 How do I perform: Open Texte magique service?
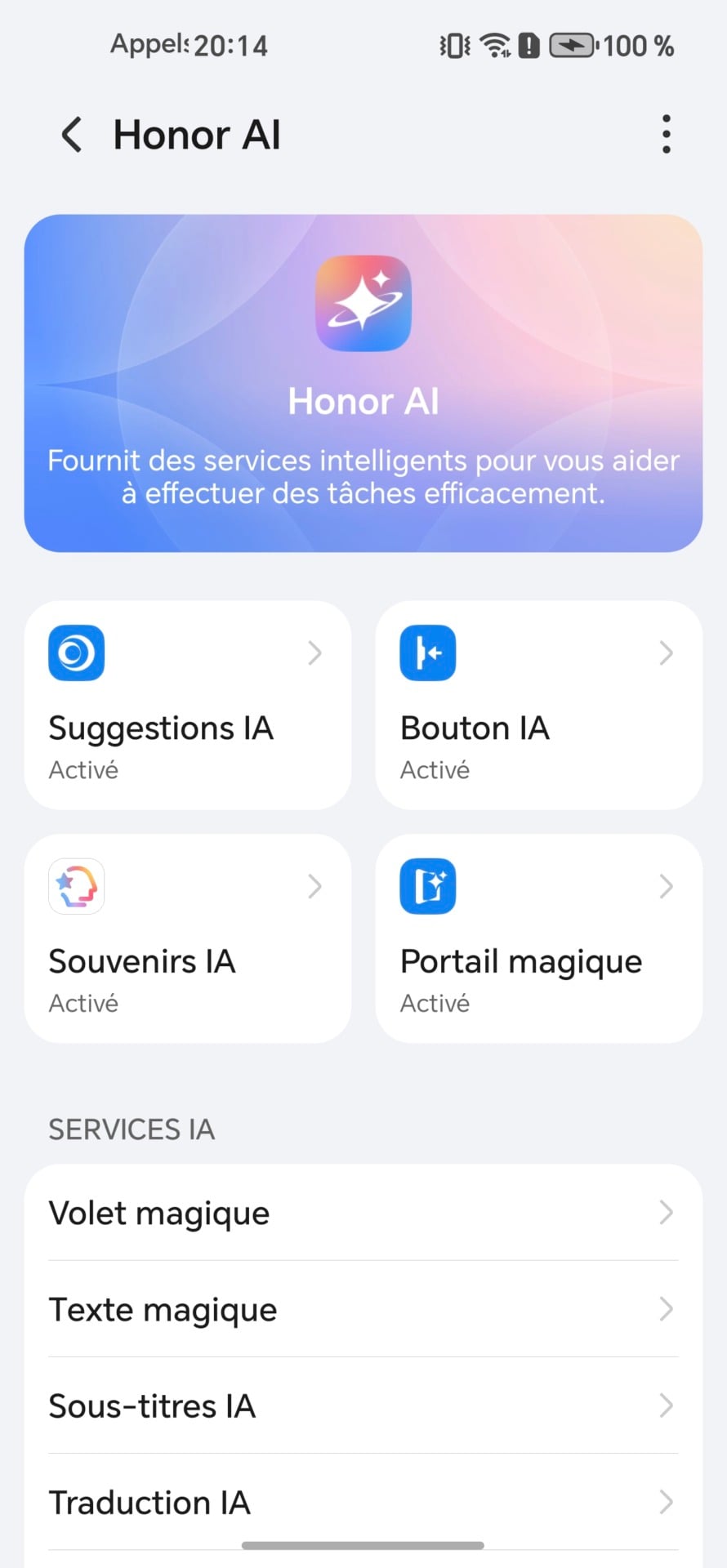click(363, 1309)
